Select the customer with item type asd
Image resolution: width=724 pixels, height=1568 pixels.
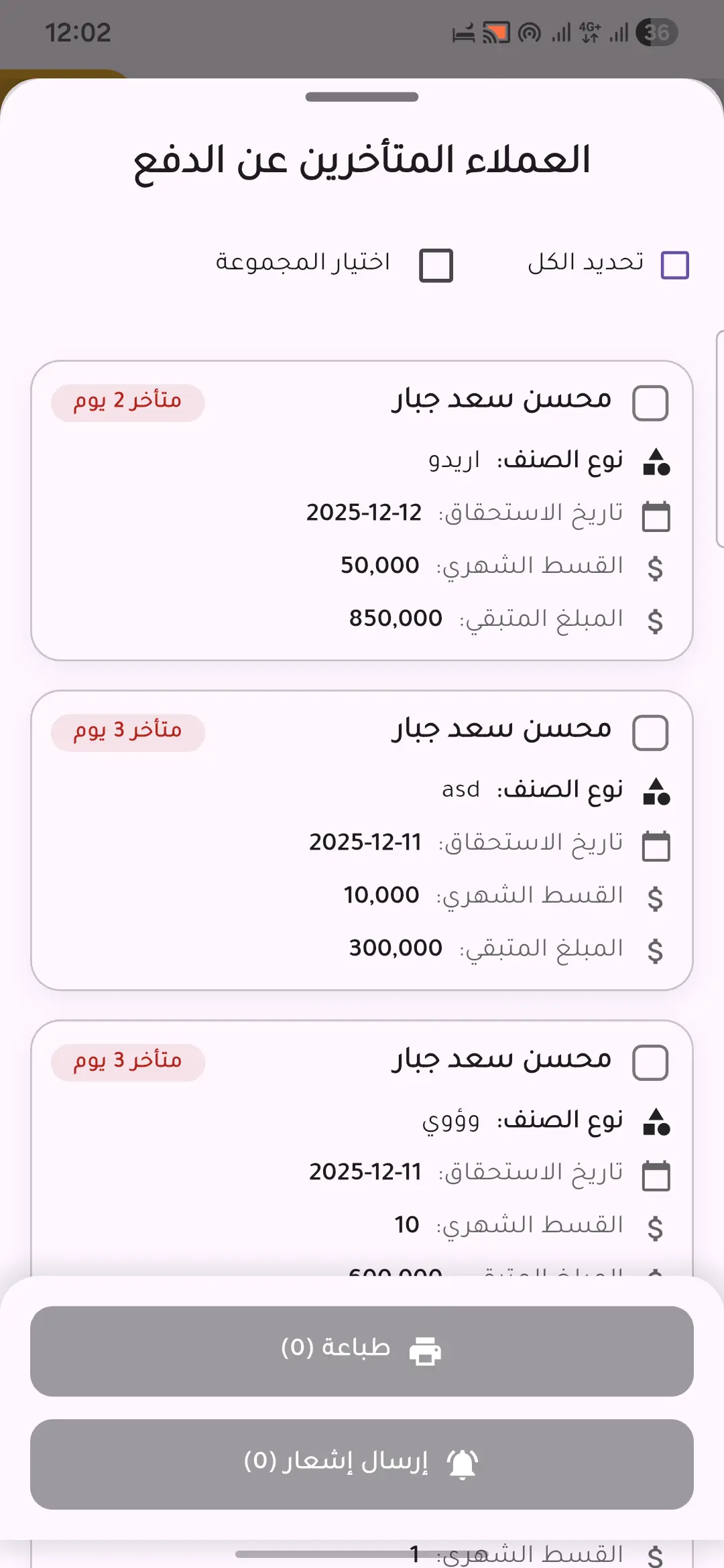coord(650,732)
